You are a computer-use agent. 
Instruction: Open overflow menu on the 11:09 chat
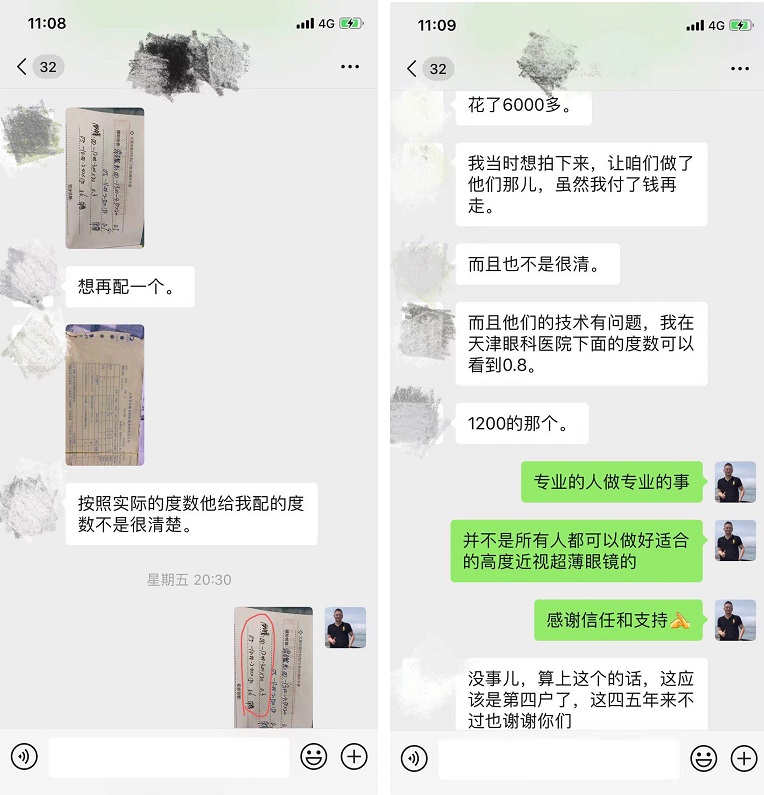(740, 68)
